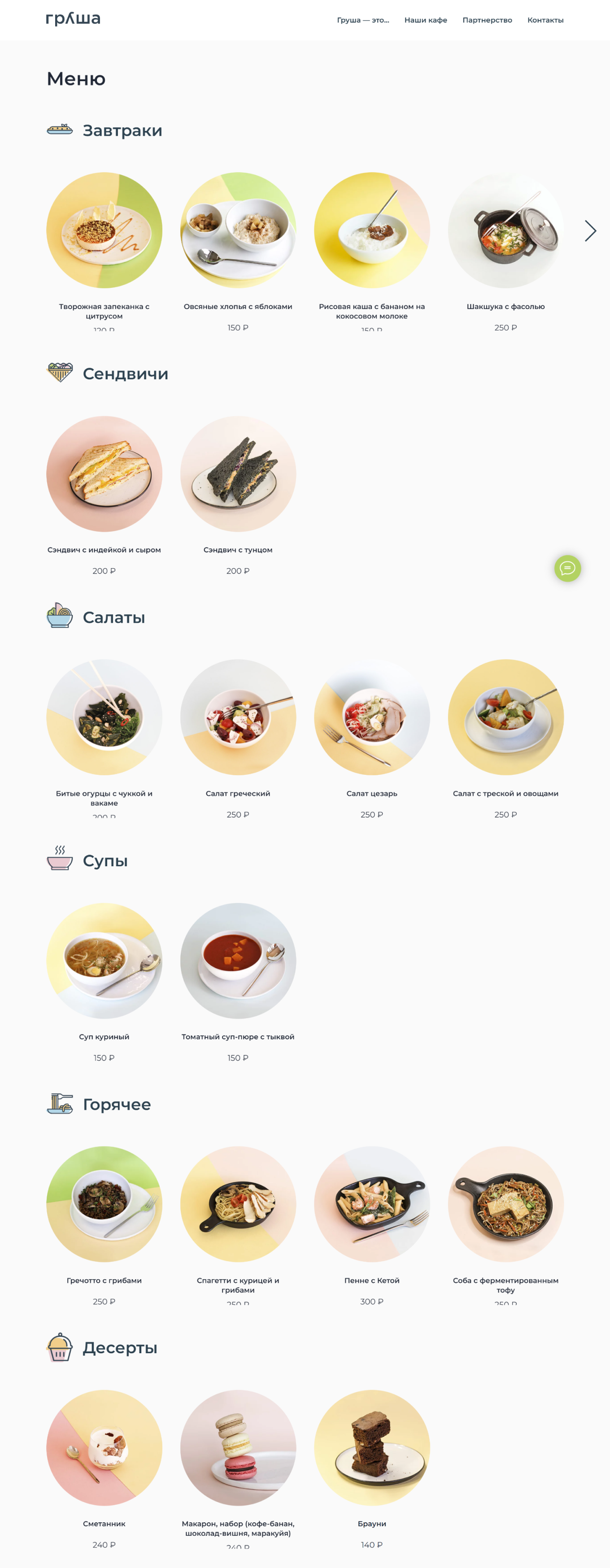Open Сэндвич с индейкой и сыром
The height and width of the screenshot is (1568, 610).
[x=104, y=474]
